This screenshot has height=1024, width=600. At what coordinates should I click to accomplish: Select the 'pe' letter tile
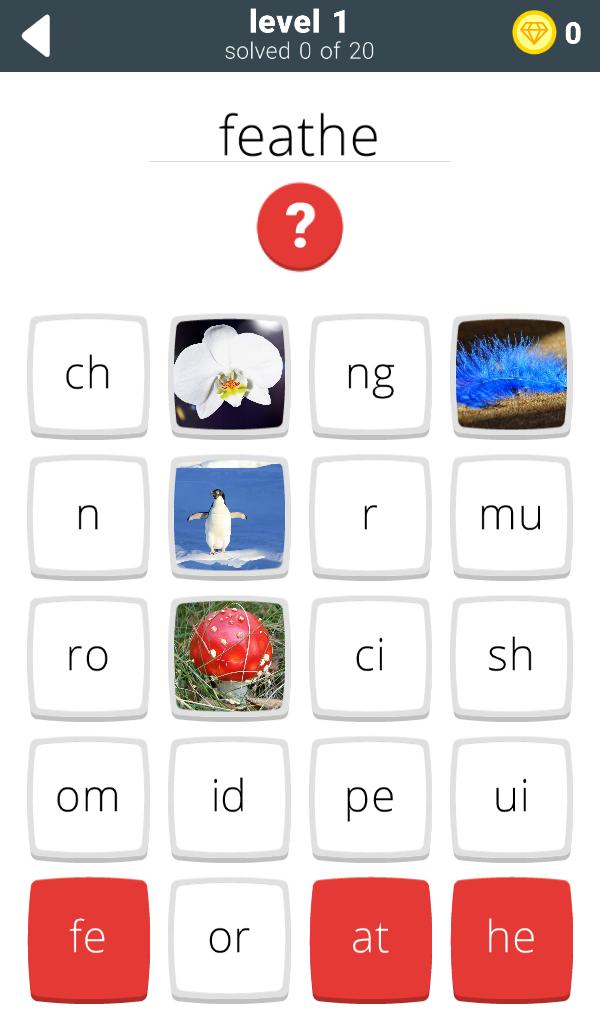pyautogui.click(x=370, y=797)
